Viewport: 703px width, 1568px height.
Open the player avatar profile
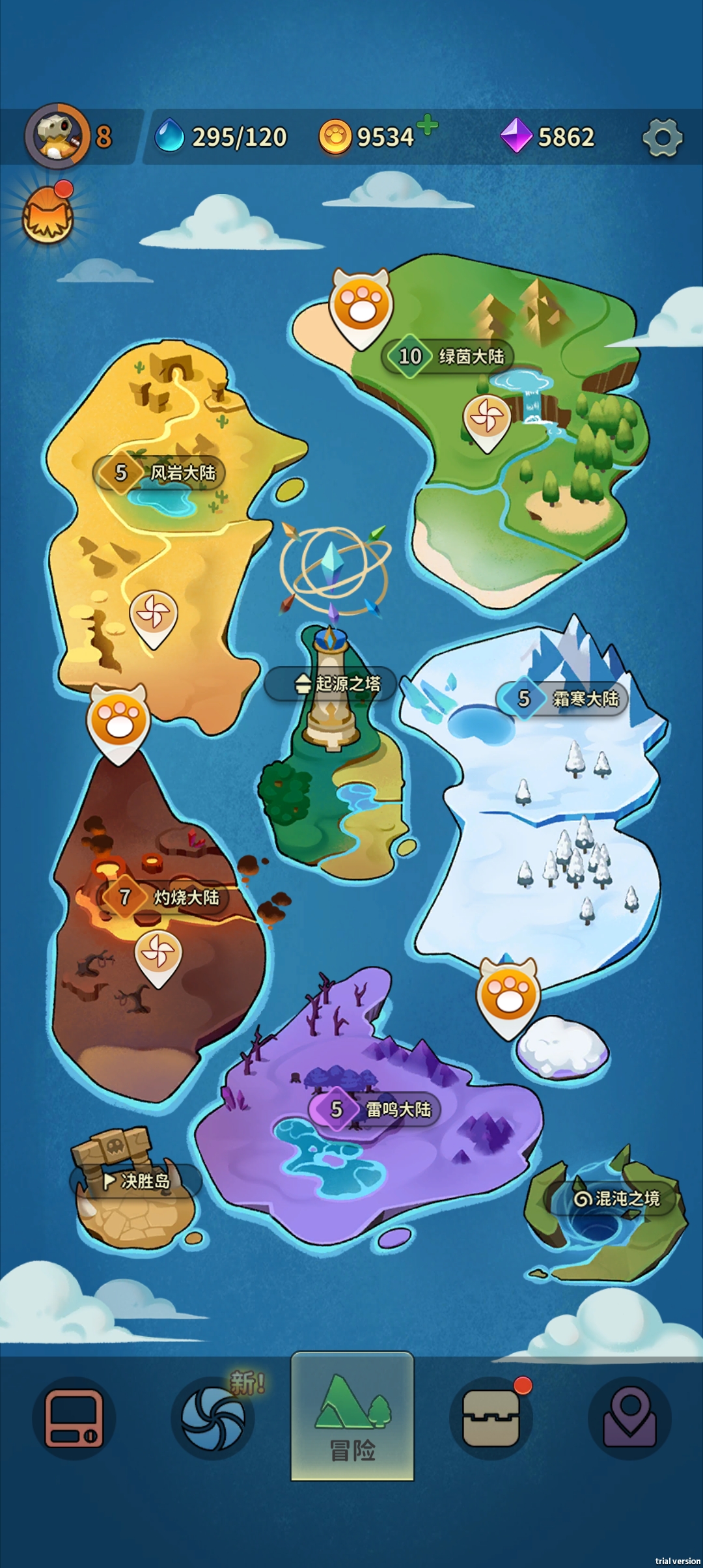pyautogui.click(x=57, y=136)
